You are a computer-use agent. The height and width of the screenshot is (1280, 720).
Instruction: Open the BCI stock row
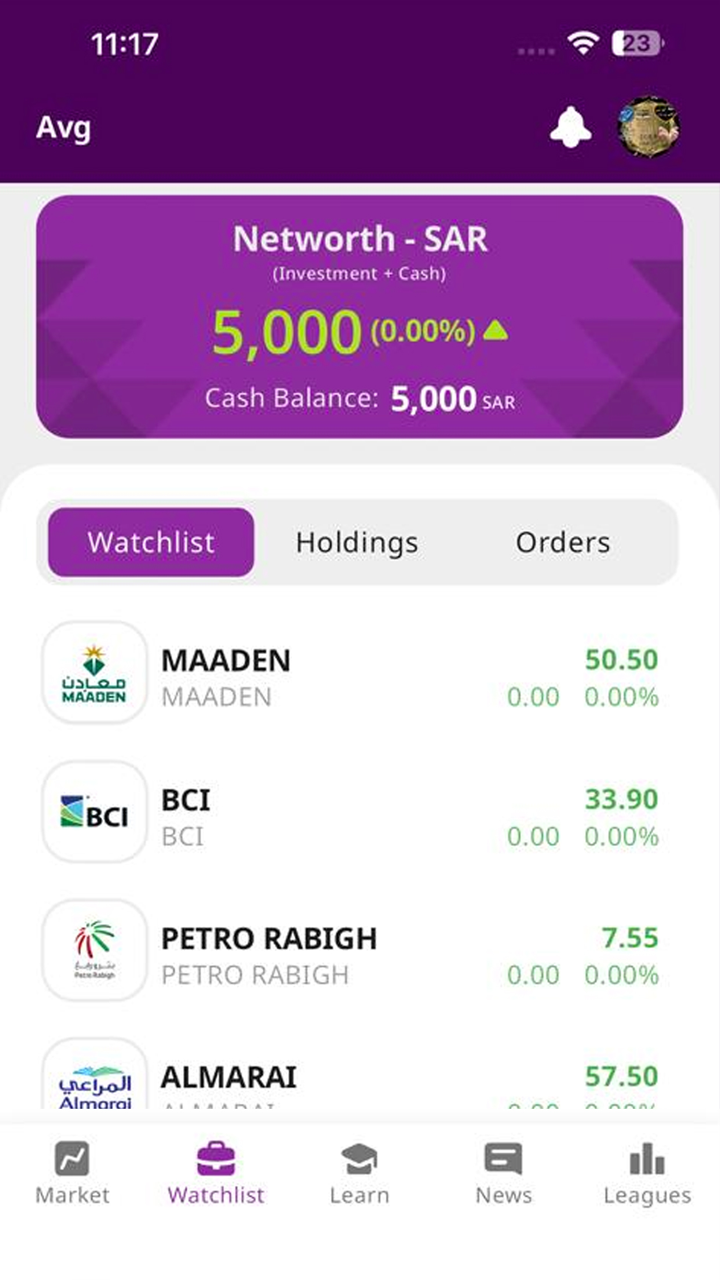(350, 812)
